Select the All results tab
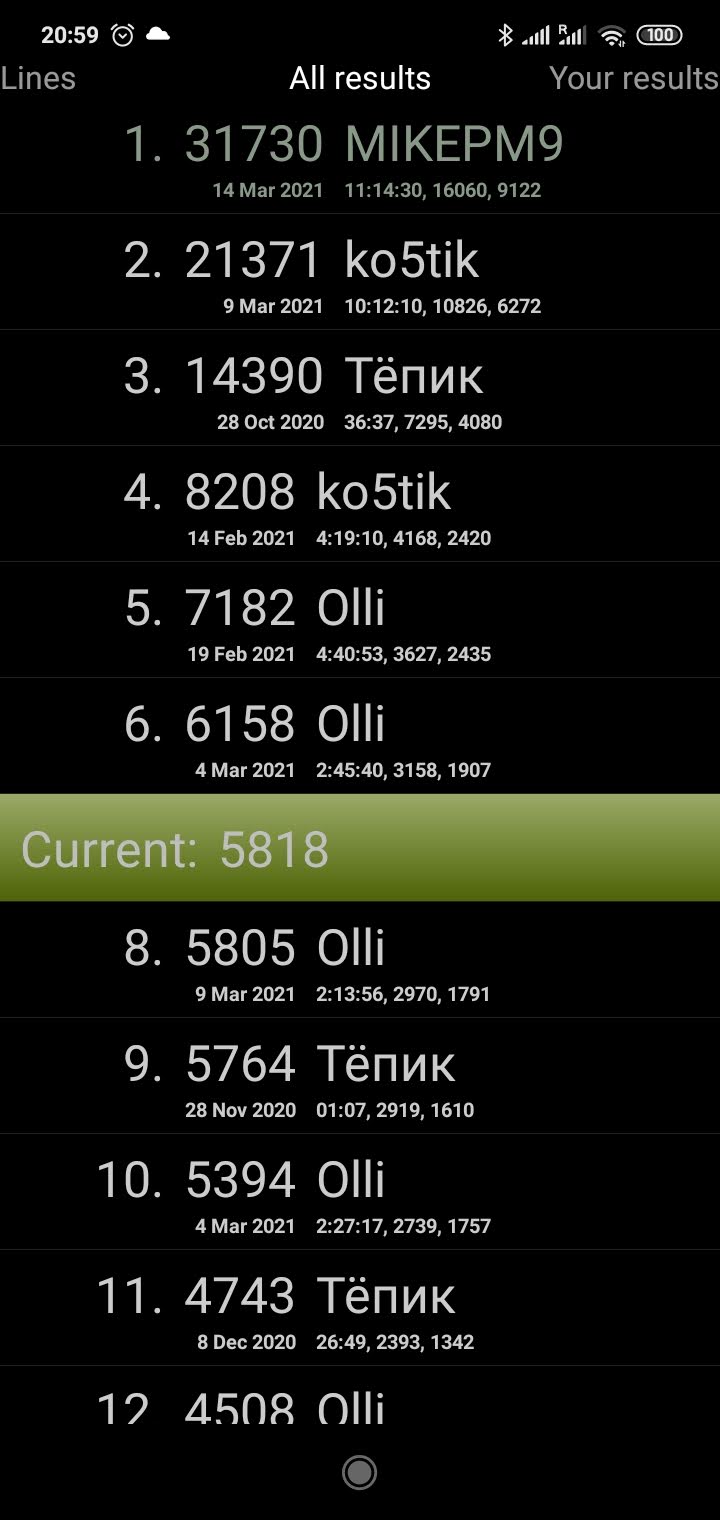The width and height of the screenshot is (720, 1520). point(360,78)
